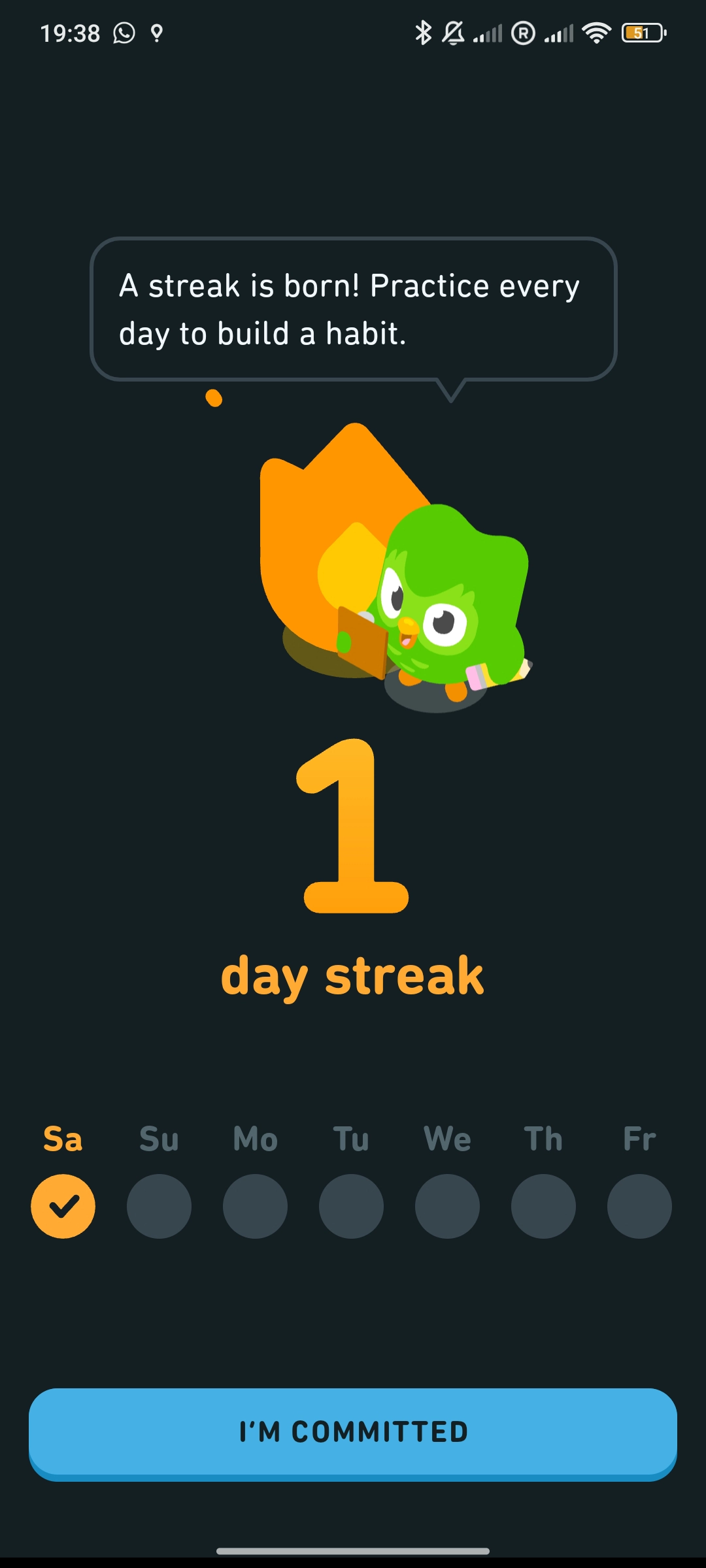Click the Wi-Fi signal icon

click(596, 33)
